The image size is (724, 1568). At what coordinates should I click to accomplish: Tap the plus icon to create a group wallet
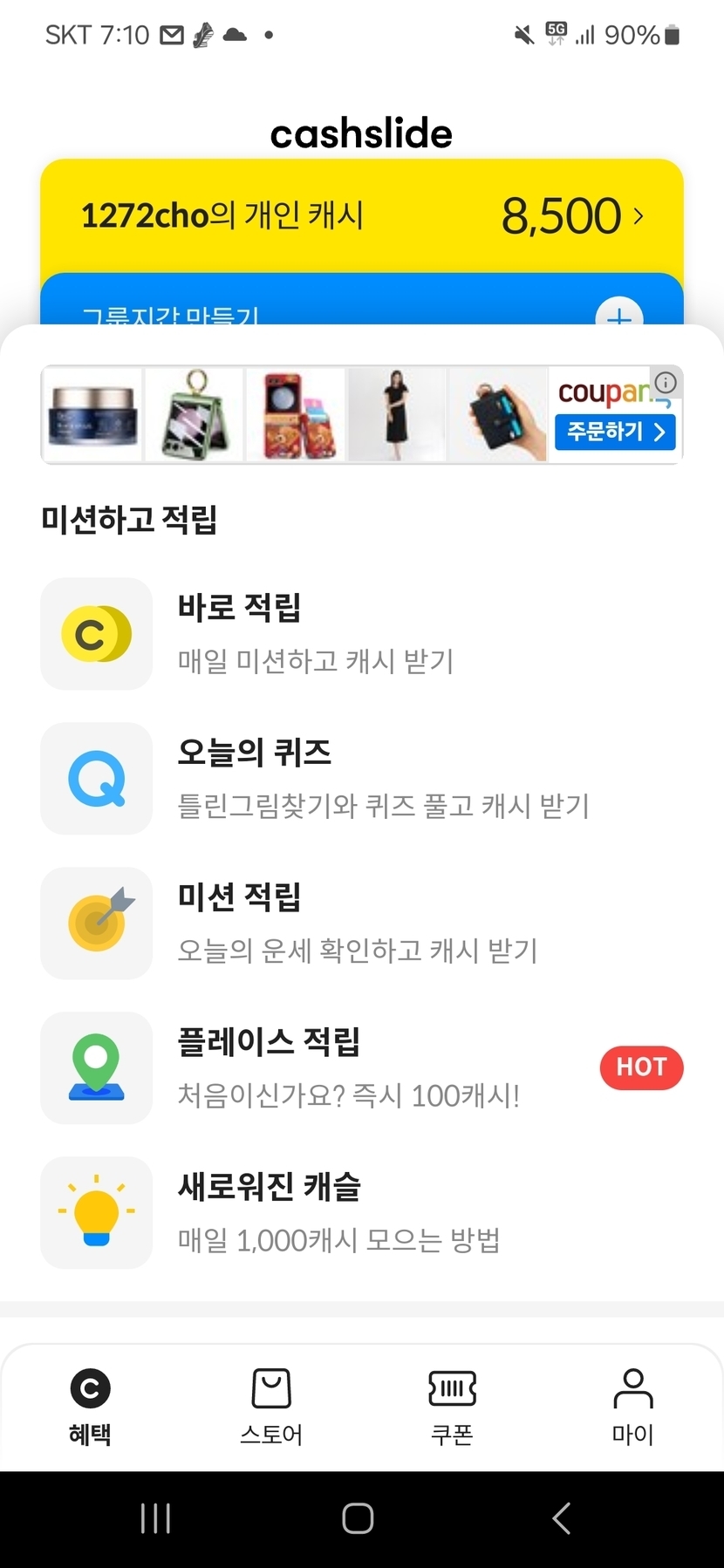coord(618,315)
